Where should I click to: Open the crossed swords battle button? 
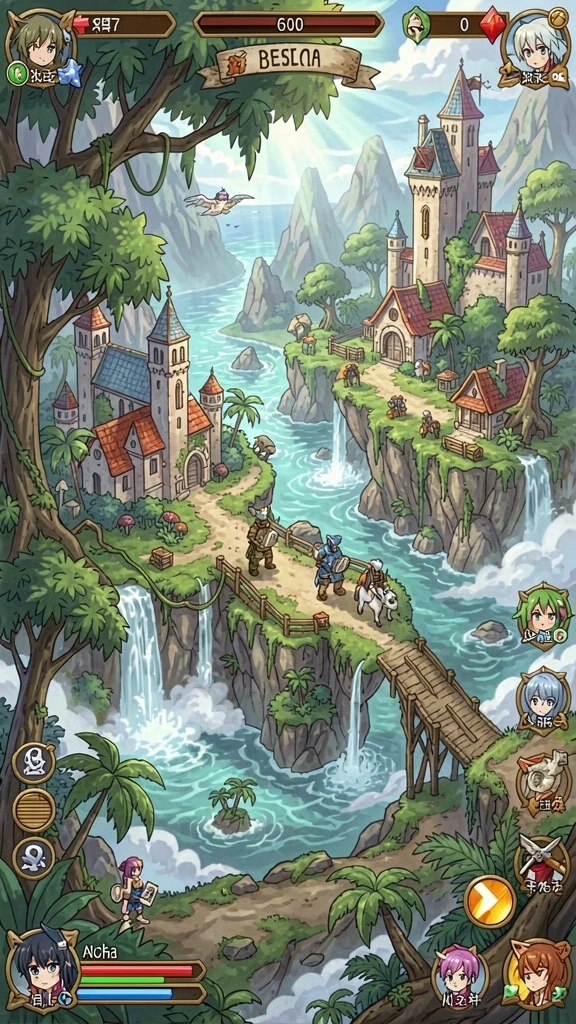point(542,862)
